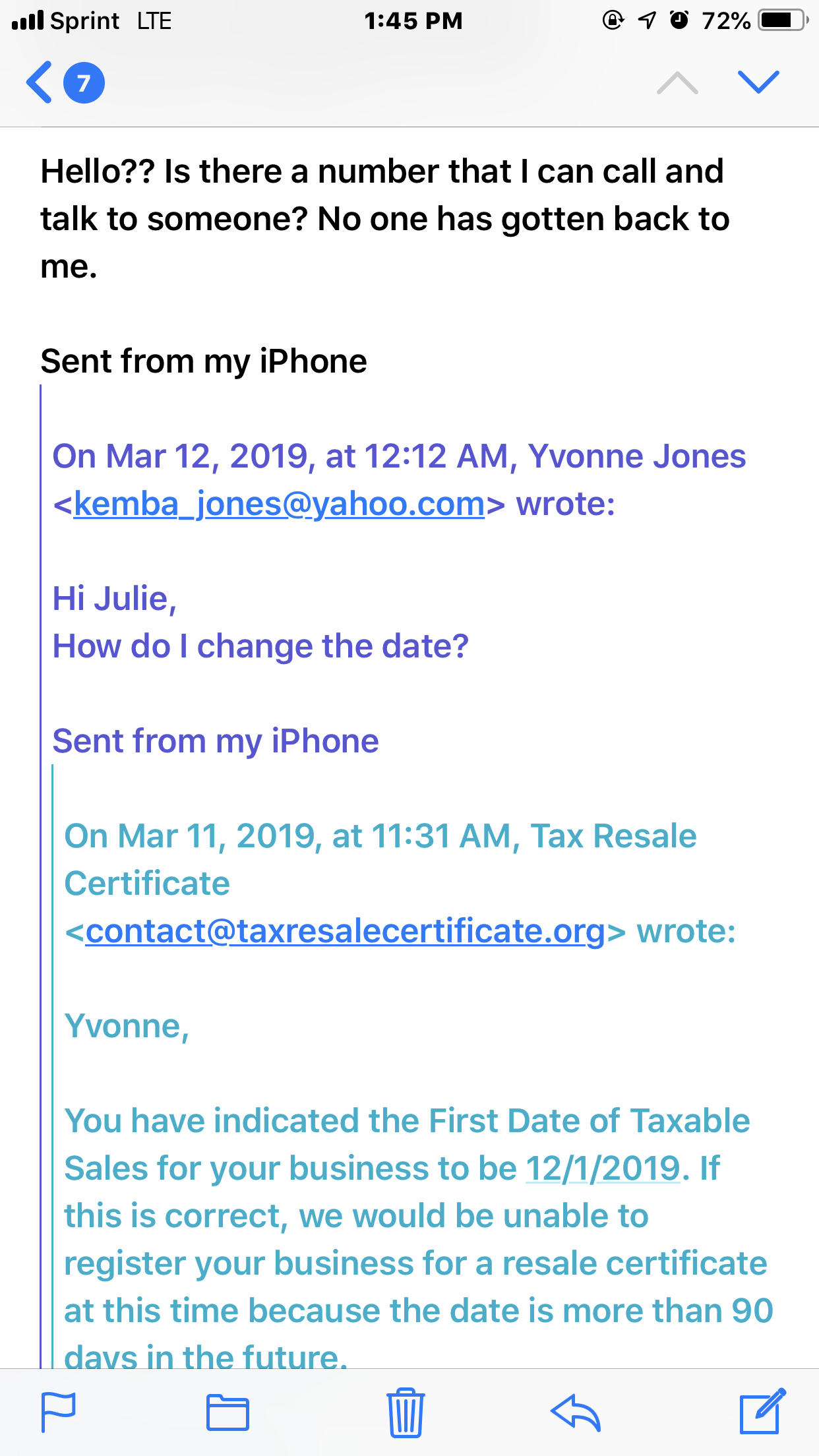Image resolution: width=819 pixels, height=1456 pixels.
Task: Go back to the mailbox list
Action: (x=64, y=82)
